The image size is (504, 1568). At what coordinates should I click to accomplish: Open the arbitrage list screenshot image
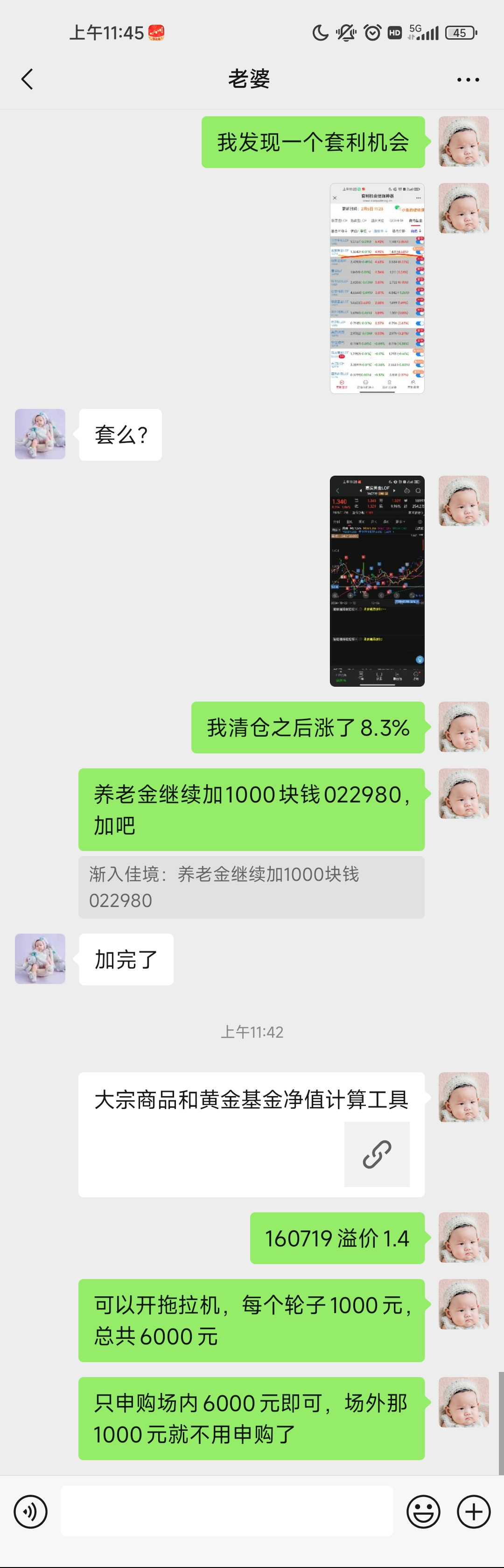pyautogui.click(x=377, y=288)
